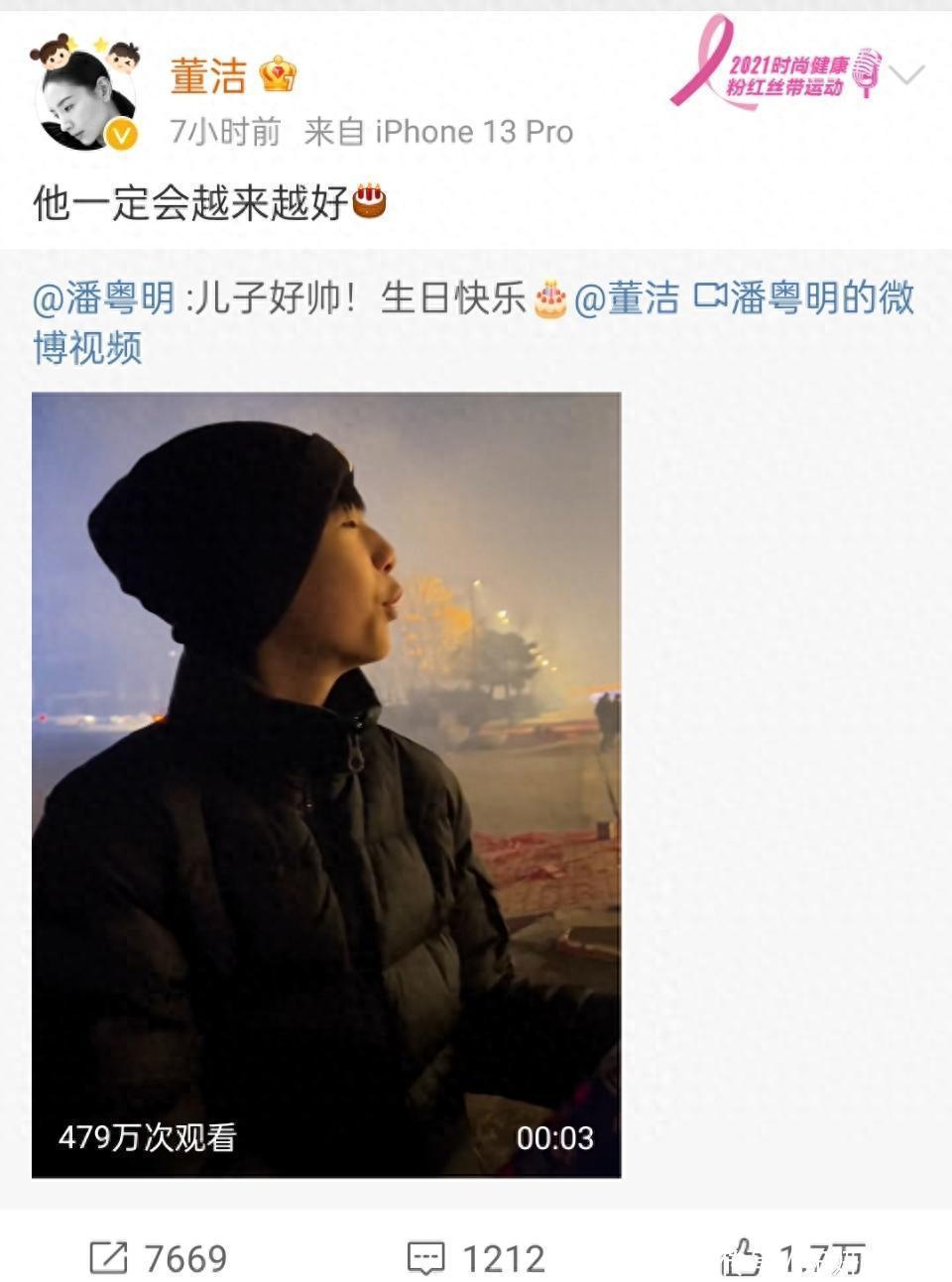Like this post with 1.7万 likes
The width and height of the screenshot is (952, 1282).
[793, 1258]
